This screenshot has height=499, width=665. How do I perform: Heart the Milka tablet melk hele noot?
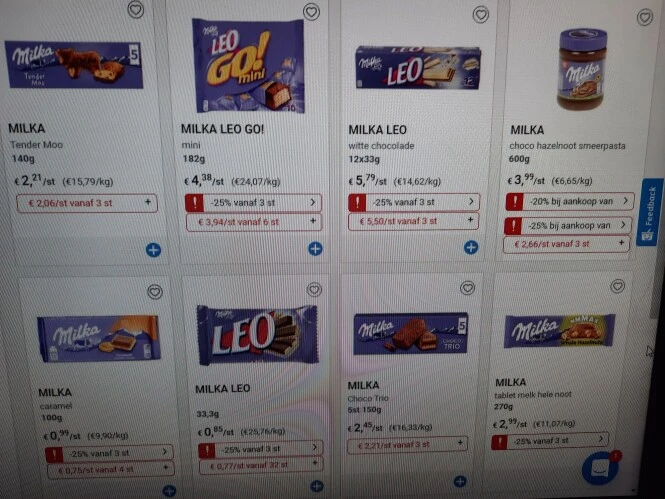[x=617, y=286]
